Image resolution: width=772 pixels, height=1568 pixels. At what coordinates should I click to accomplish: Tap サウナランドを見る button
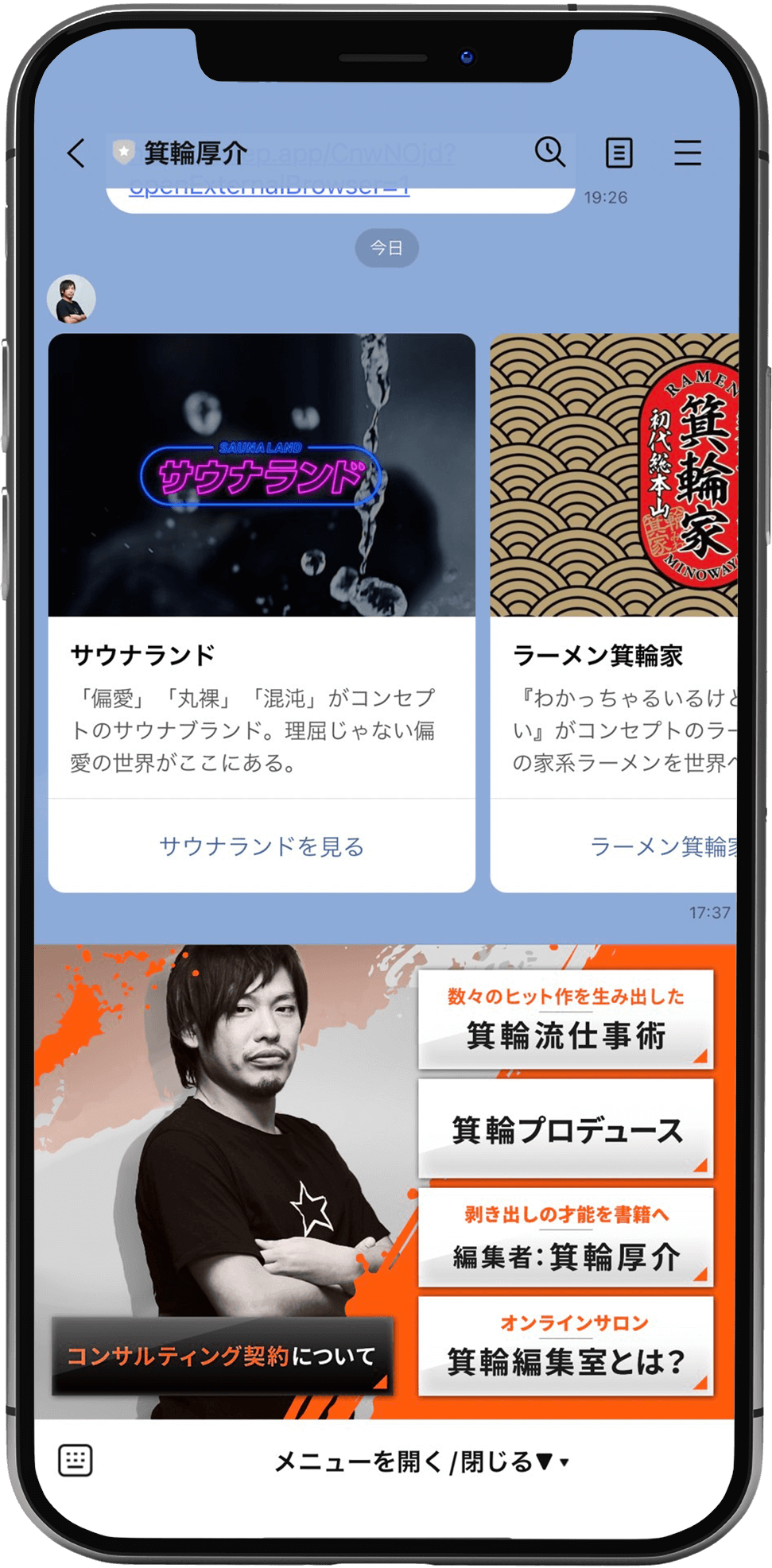(262, 846)
